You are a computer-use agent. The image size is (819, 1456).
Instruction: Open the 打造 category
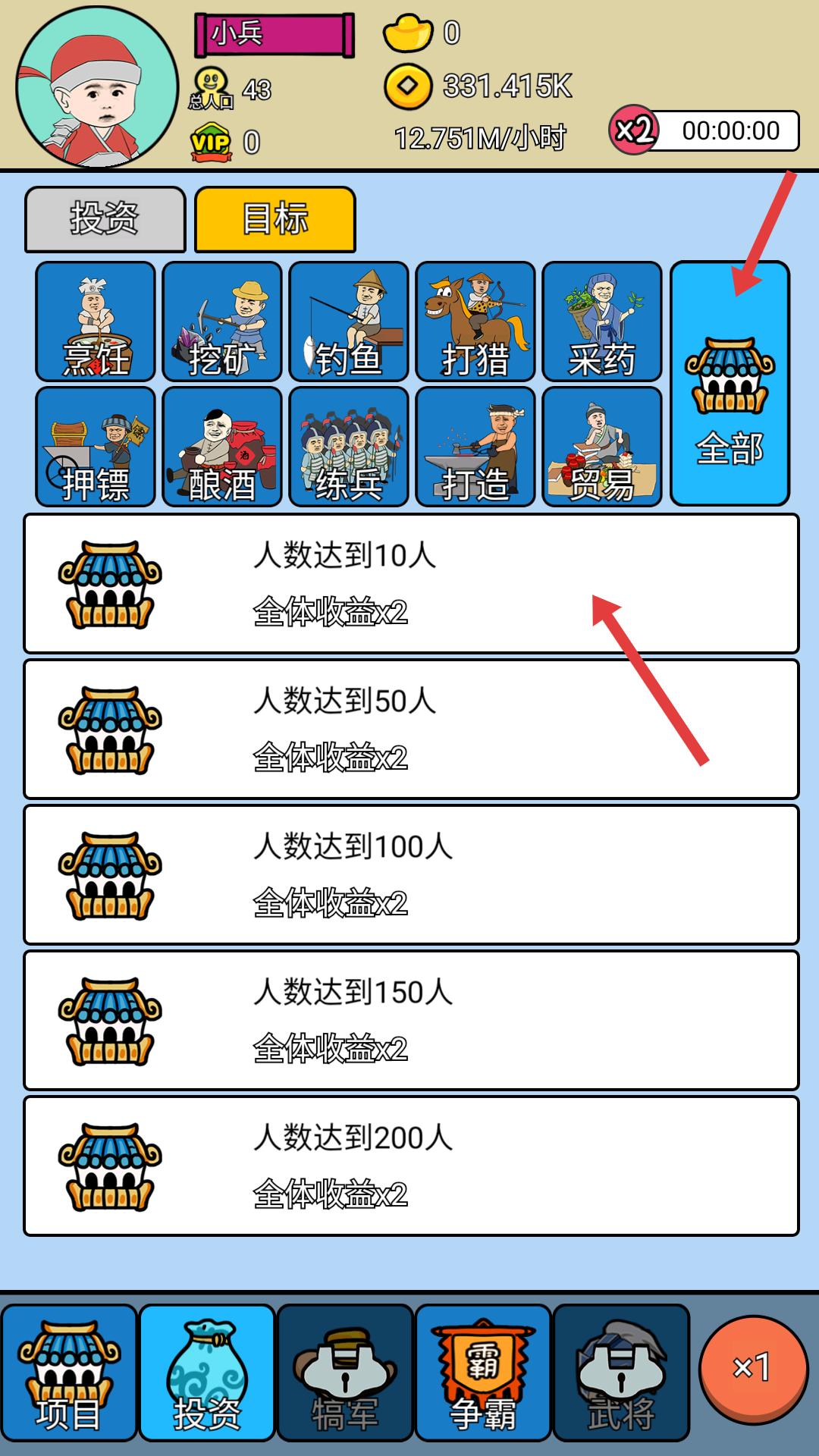point(475,447)
